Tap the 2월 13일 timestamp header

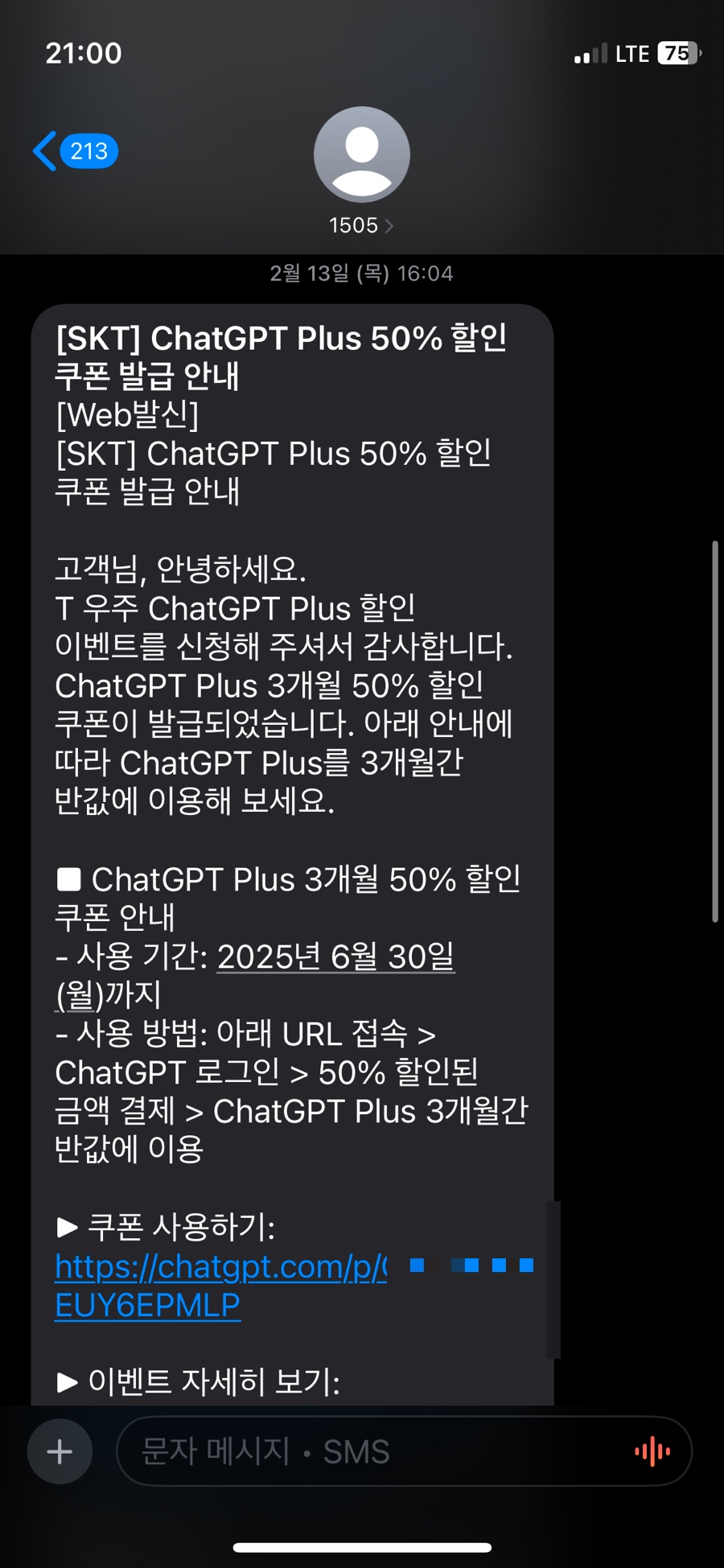[362, 274]
